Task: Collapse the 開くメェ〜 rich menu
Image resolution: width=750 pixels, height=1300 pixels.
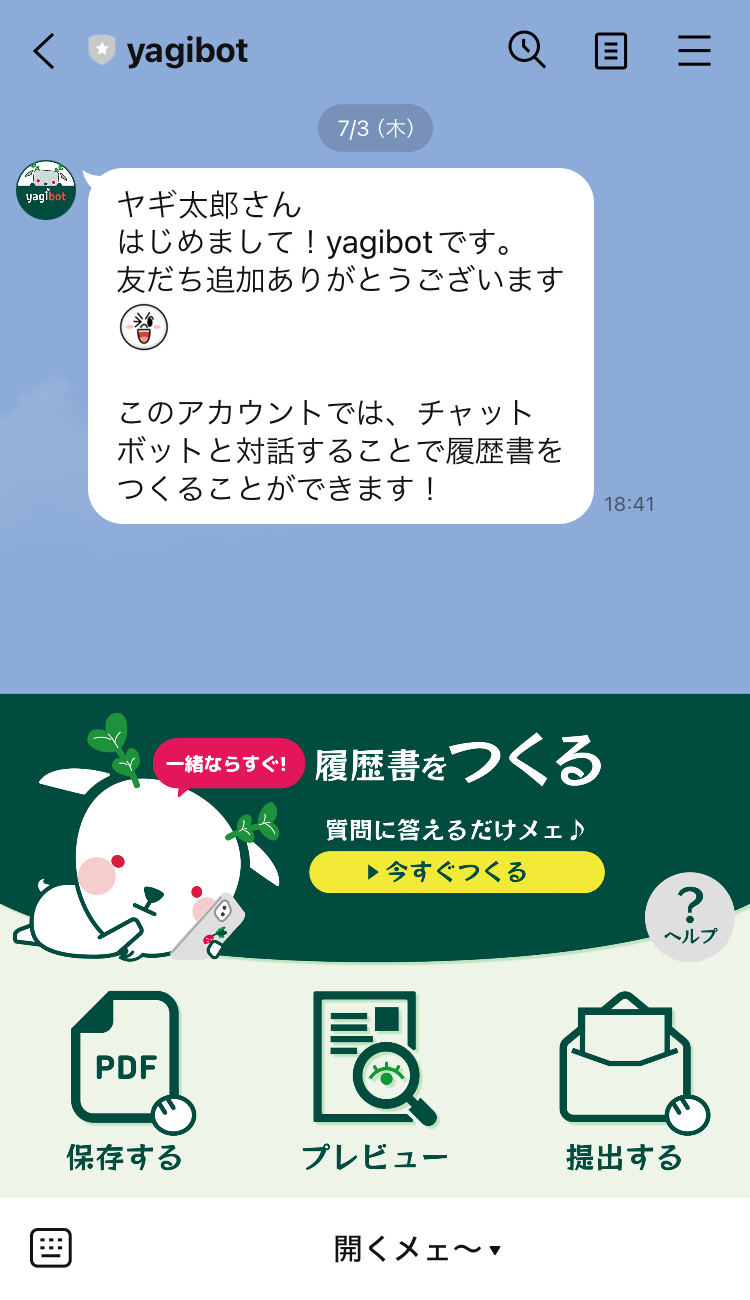Action: tap(417, 1249)
